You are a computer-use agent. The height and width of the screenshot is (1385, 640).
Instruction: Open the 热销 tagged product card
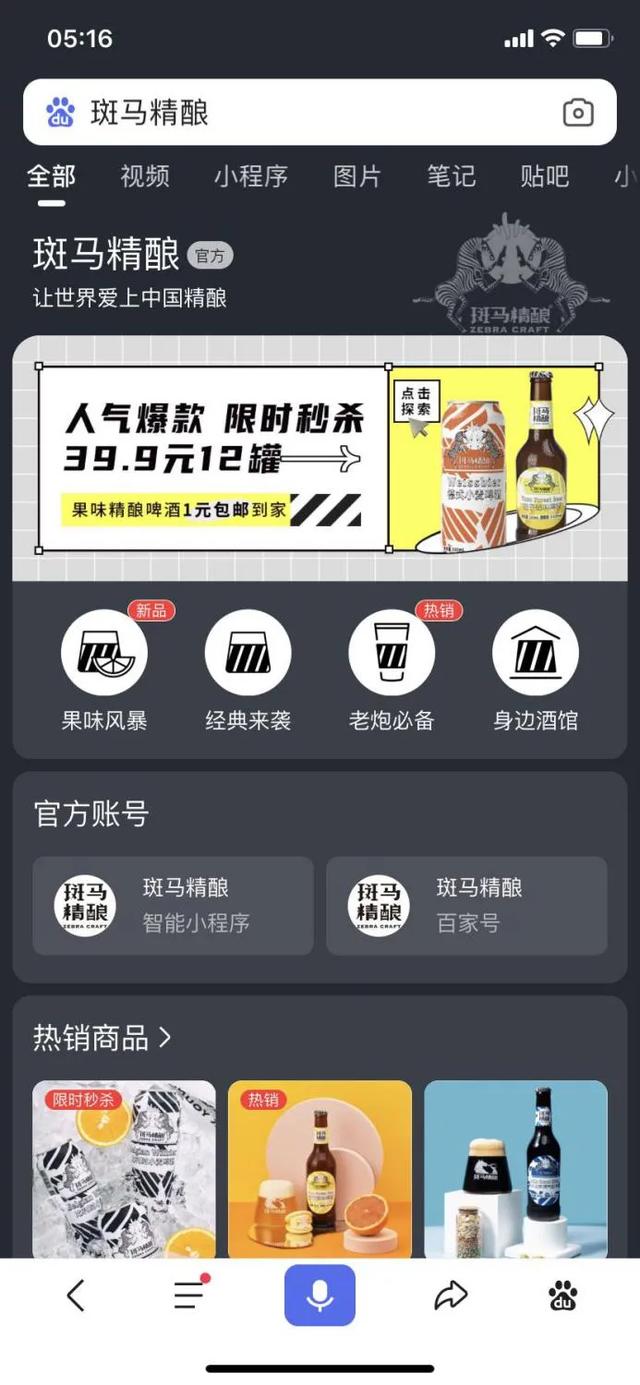tap(320, 1168)
